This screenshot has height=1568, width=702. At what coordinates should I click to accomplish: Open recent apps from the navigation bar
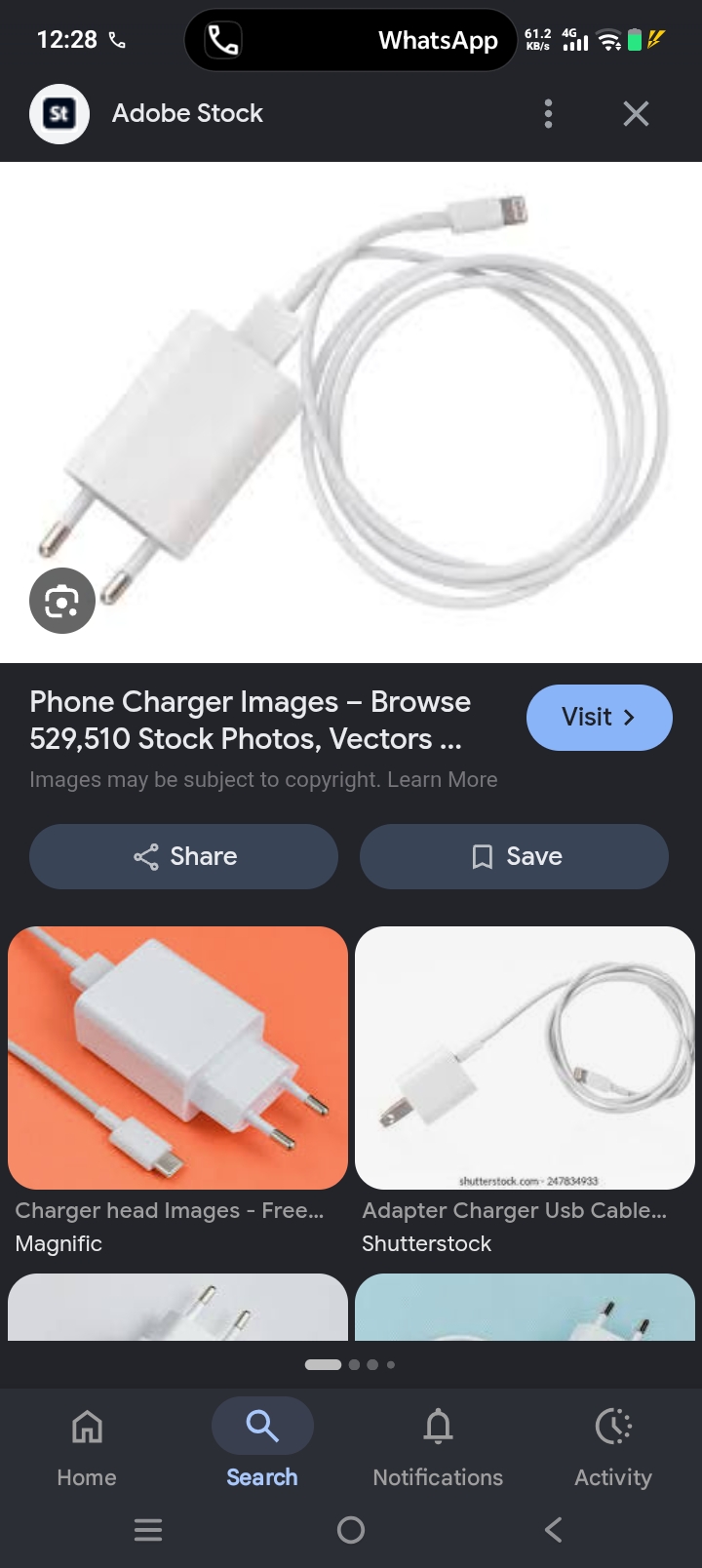(x=148, y=1530)
